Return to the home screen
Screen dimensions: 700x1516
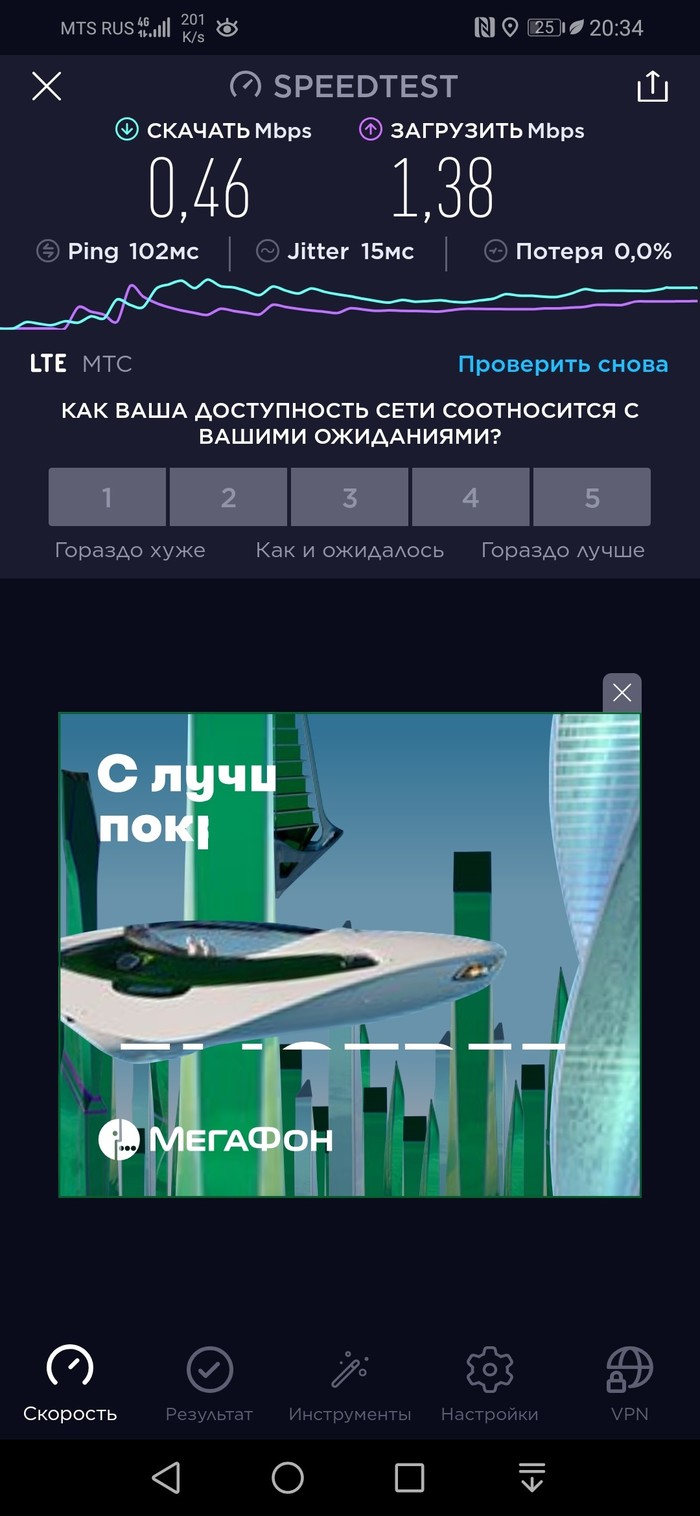point(288,1477)
